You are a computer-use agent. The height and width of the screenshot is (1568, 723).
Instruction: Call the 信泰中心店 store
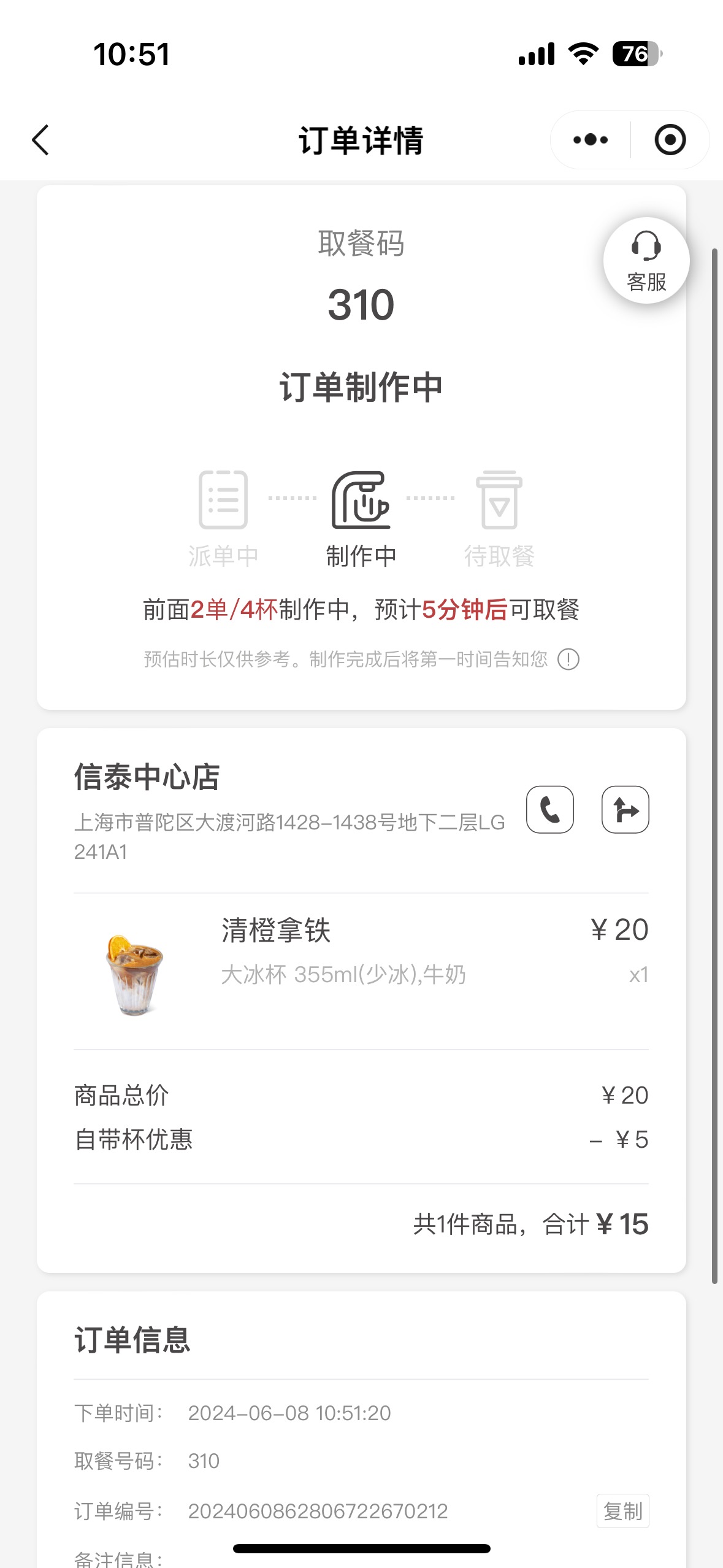550,810
